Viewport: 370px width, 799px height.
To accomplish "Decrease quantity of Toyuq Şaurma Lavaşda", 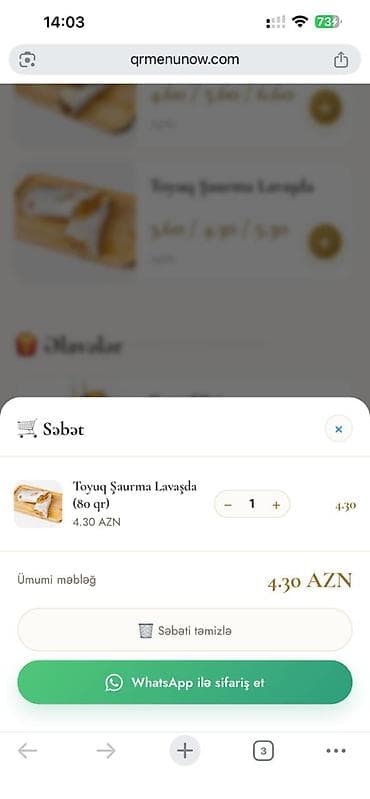I will coord(228,504).
